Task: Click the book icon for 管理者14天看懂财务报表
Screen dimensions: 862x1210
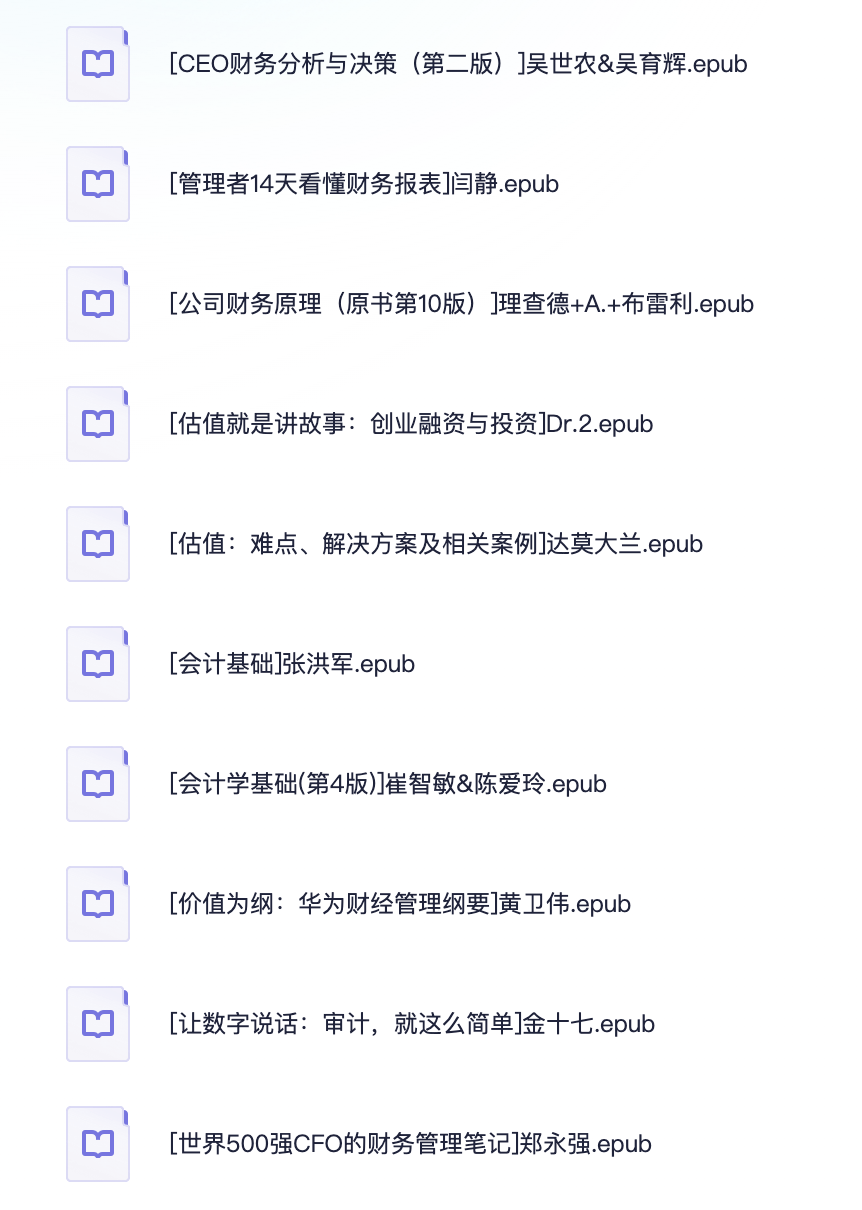Action: [x=97, y=183]
